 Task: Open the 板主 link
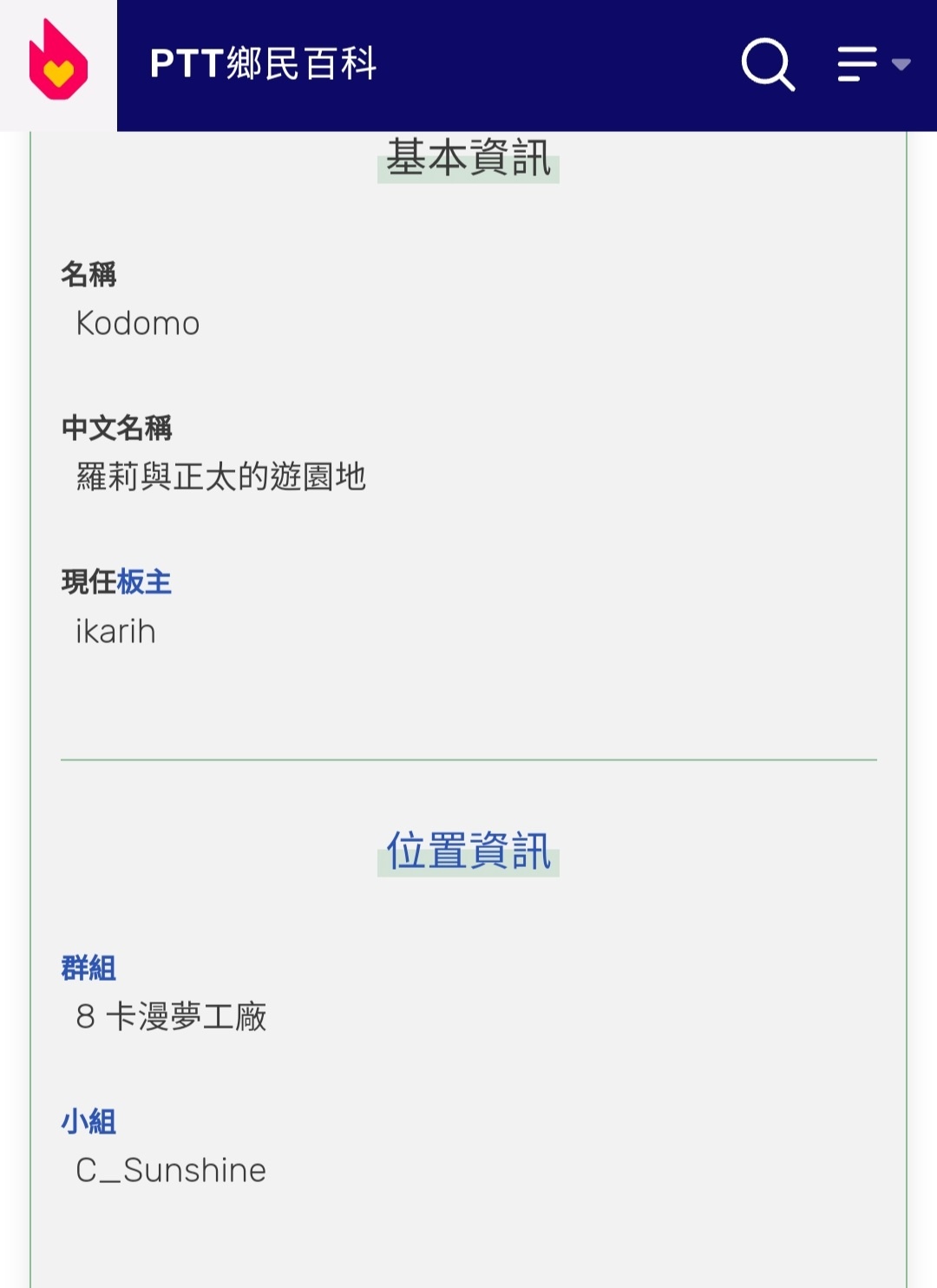[x=144, y=582]
